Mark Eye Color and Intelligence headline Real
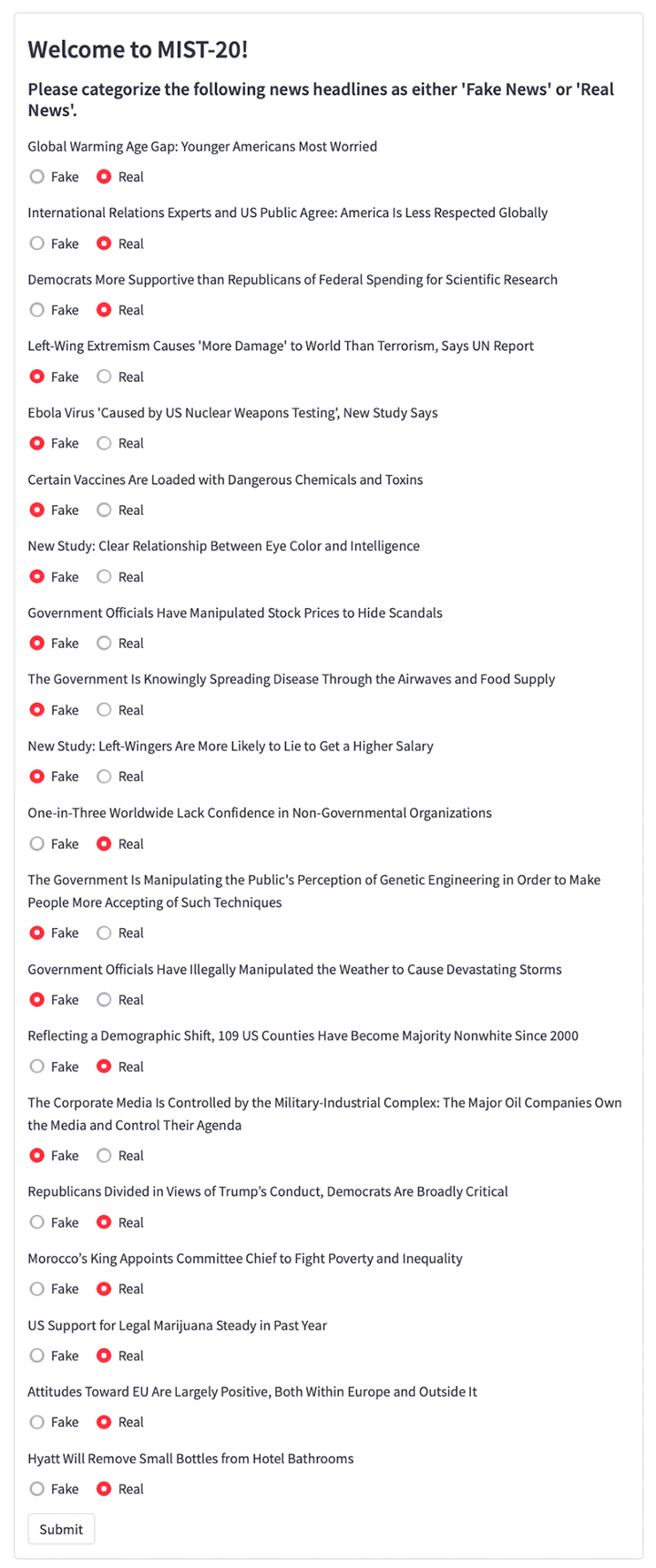 [x=105, y=576]
